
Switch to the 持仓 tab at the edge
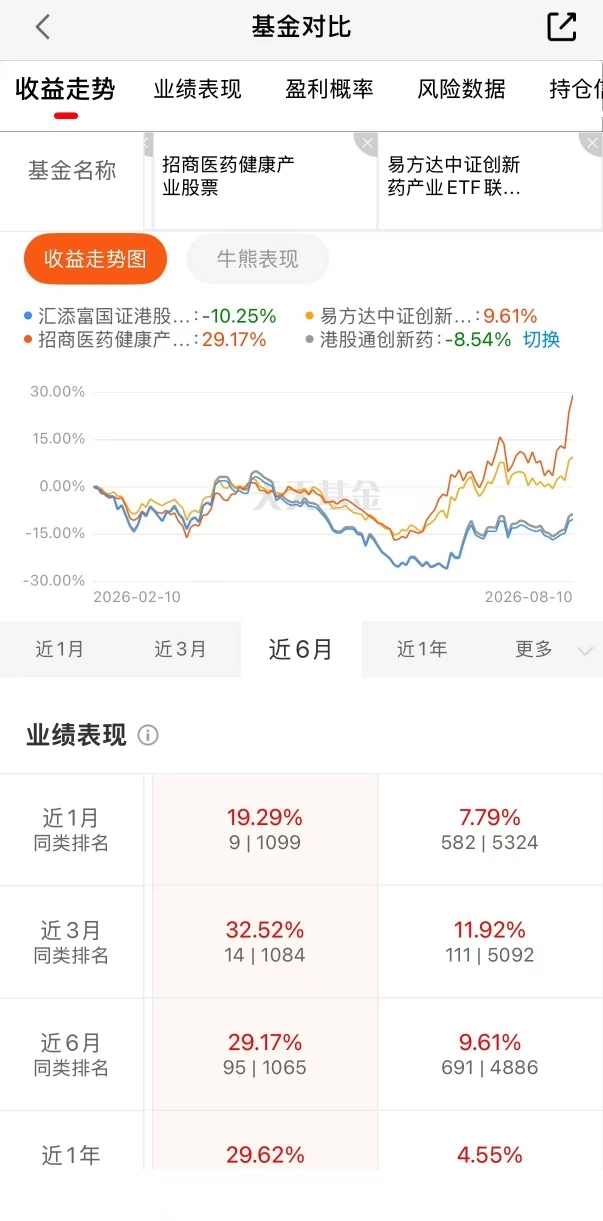point(576,89)
